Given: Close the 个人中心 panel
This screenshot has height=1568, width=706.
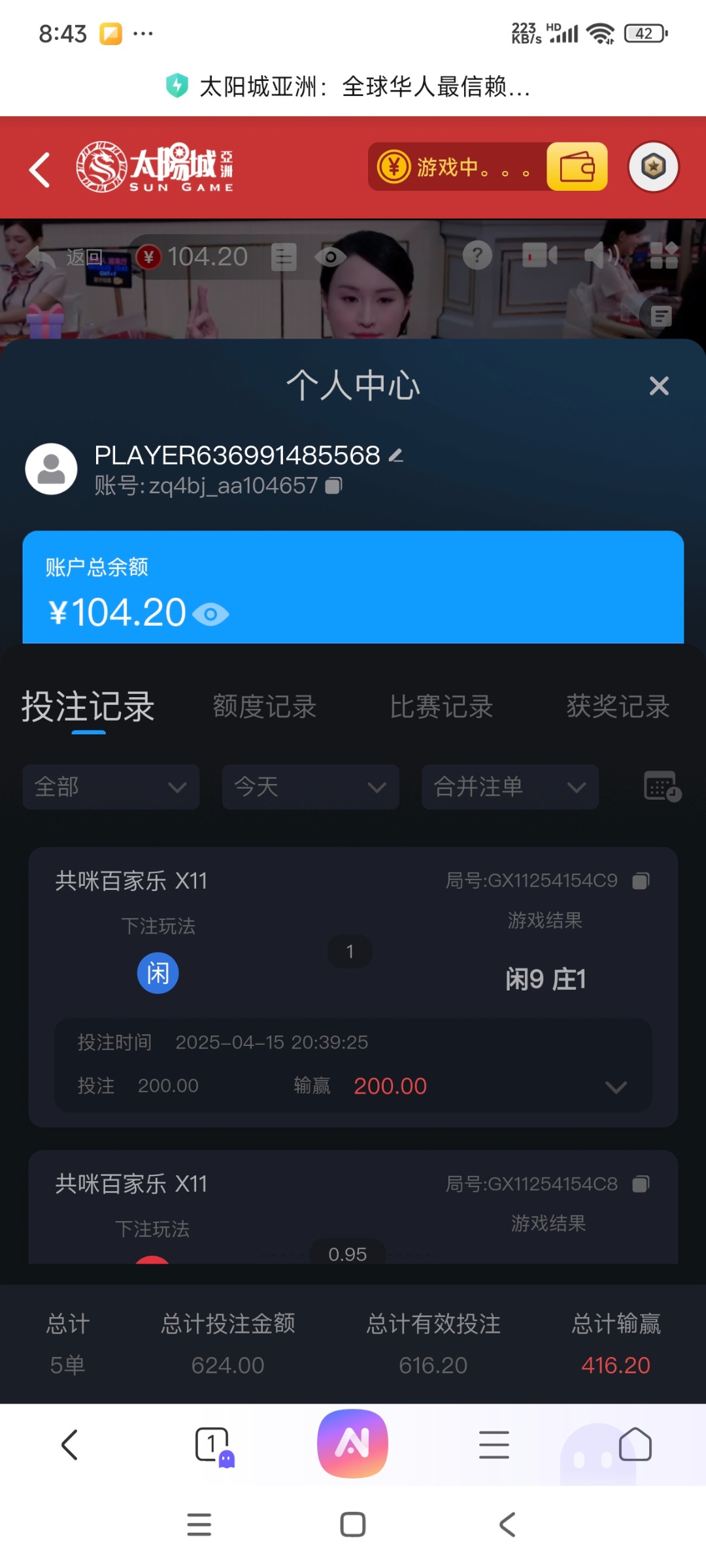Looking at the screenshot, I should tap(659, 386).
